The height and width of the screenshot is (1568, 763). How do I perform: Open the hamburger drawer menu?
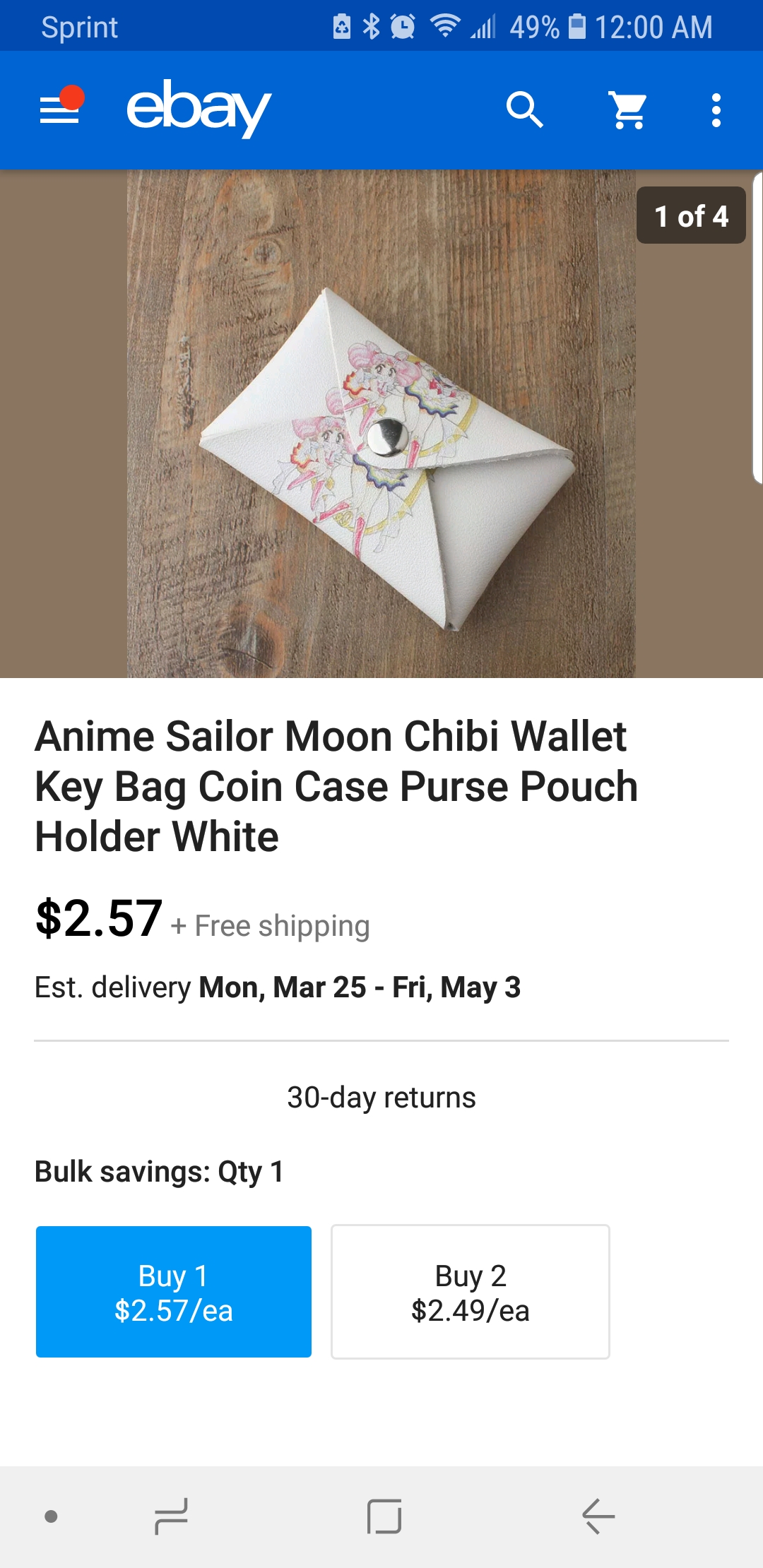point(59,110)
